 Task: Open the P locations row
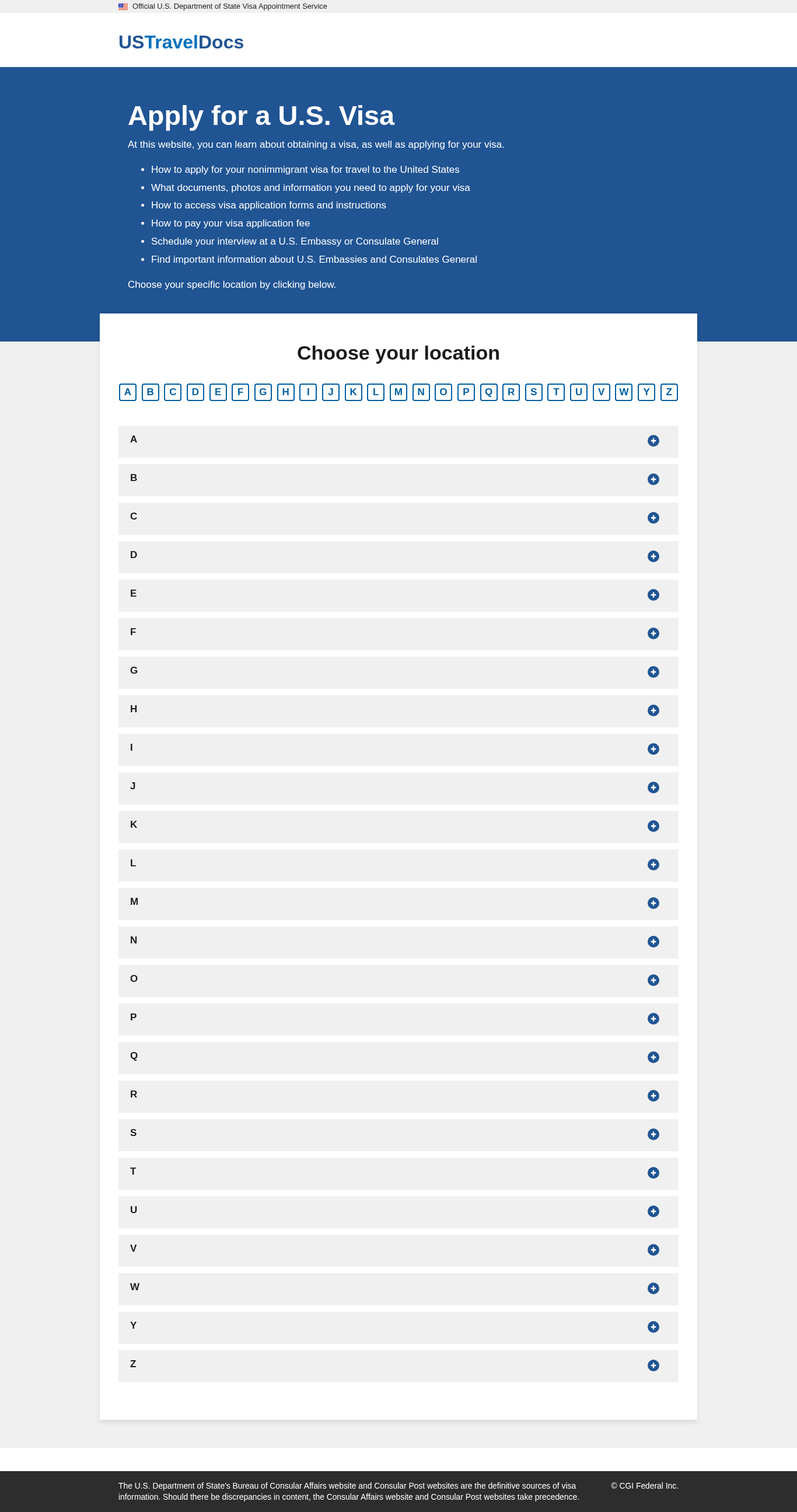click(x=398, y=1019)
